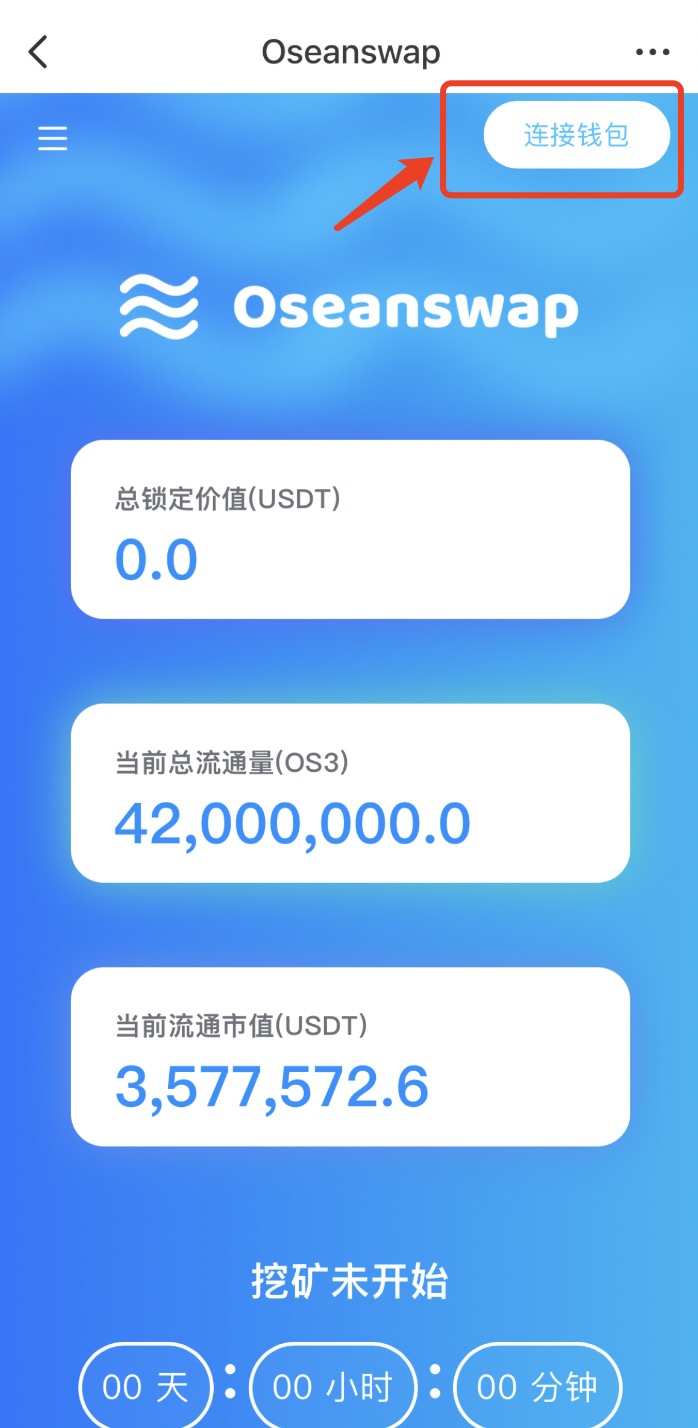Open the three-dot overflow menu
The image size is (698, 1428).
coord(652,52)
